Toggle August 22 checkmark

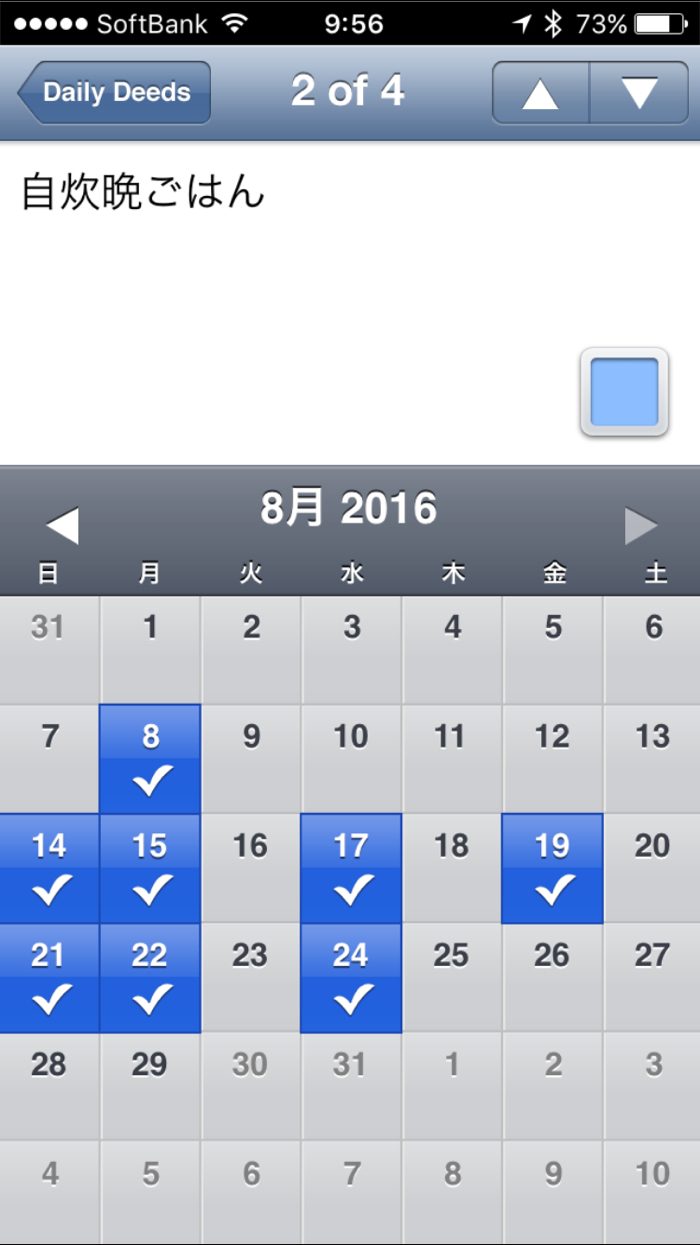150,978
